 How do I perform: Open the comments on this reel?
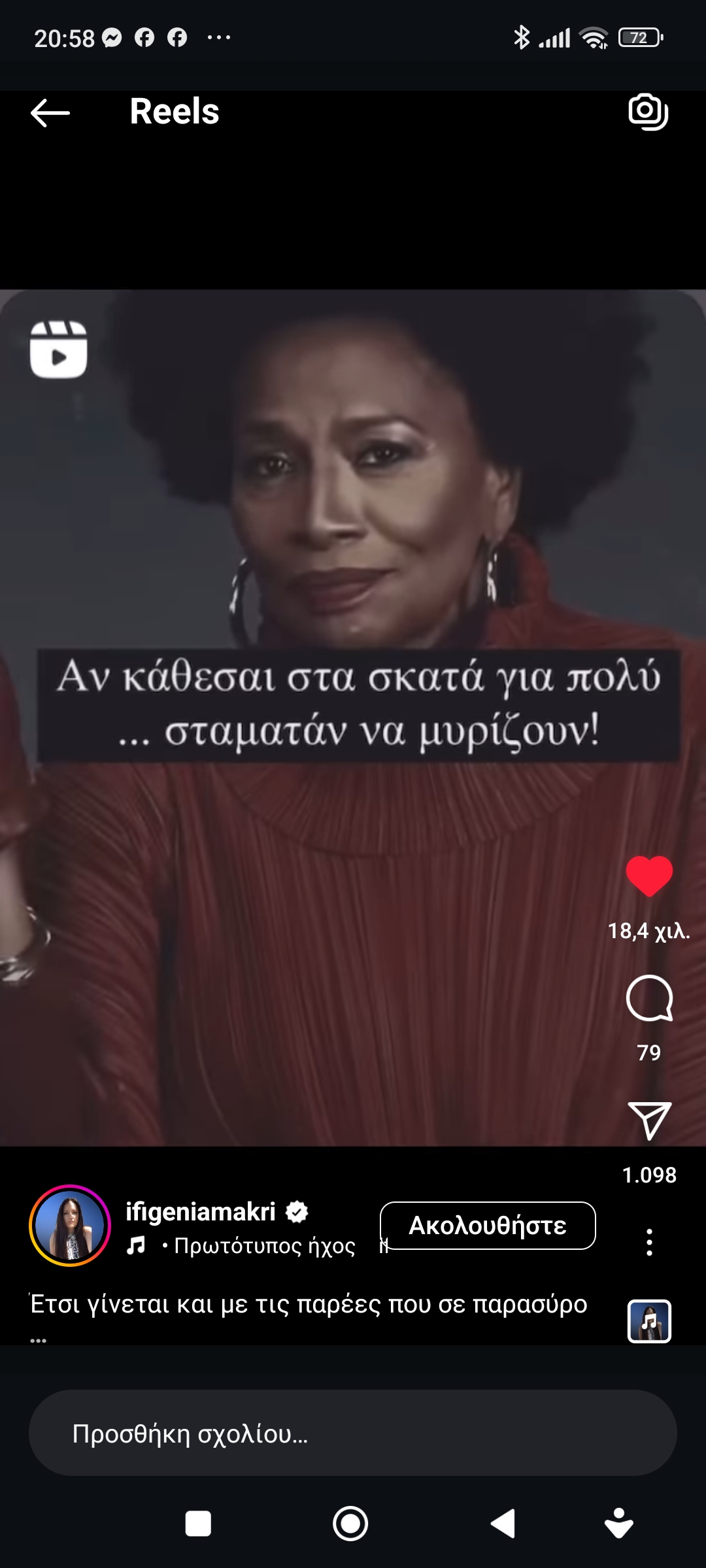click(x=649, y=998)
